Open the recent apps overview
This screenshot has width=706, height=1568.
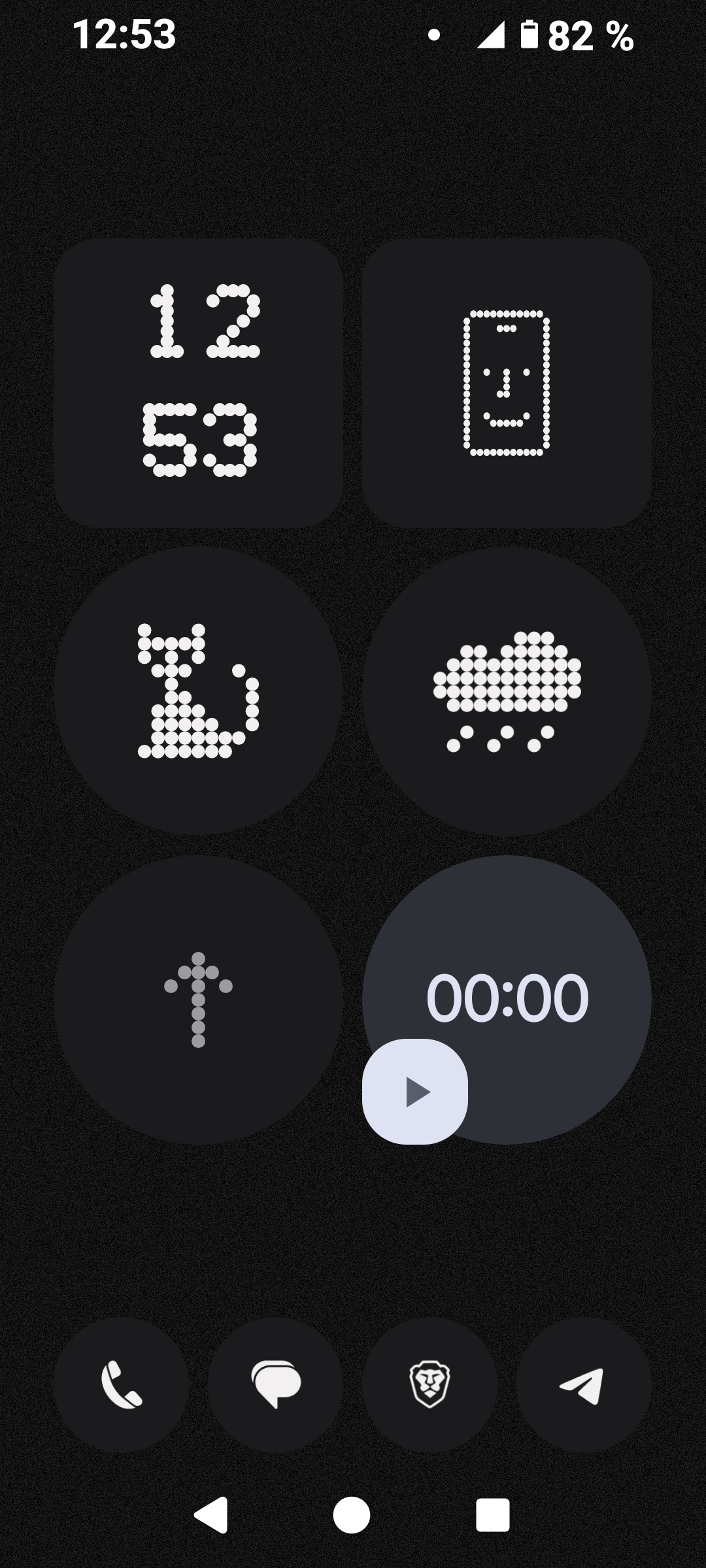point(492,1514)
